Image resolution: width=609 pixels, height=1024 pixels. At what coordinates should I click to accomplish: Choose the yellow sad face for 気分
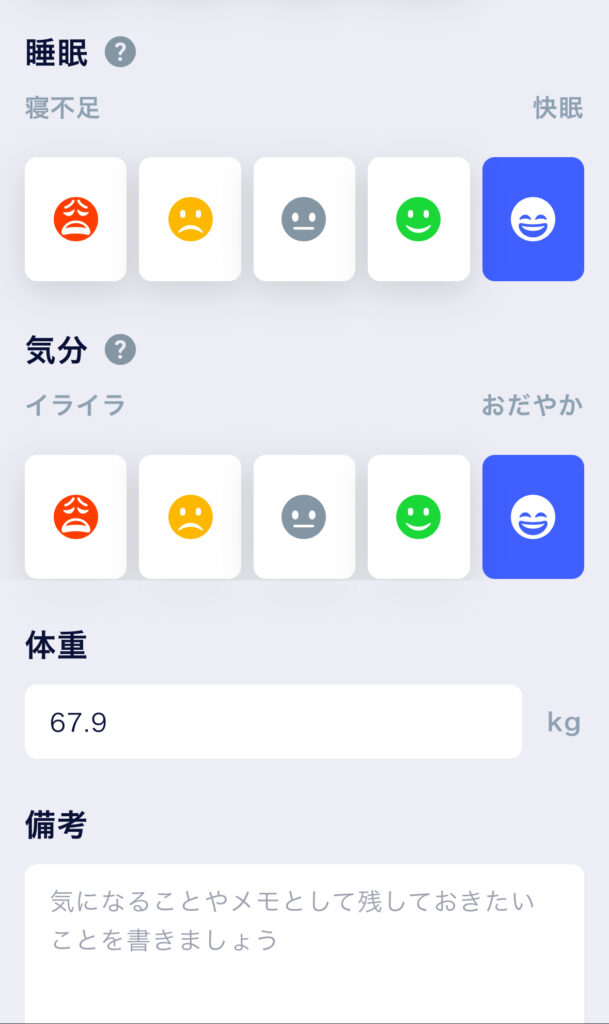[x=190, y=517]
